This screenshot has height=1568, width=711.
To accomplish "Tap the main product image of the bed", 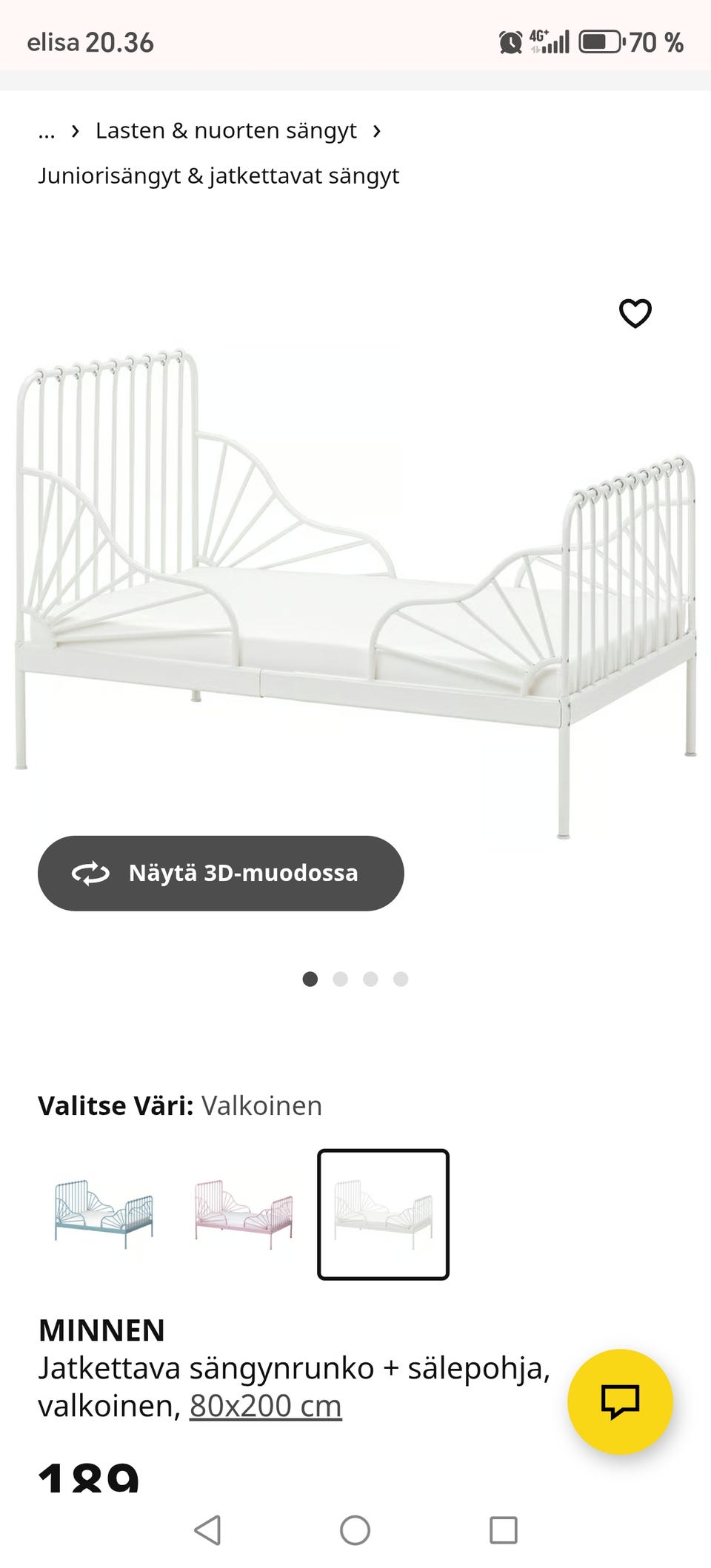I will click(355, 577).
